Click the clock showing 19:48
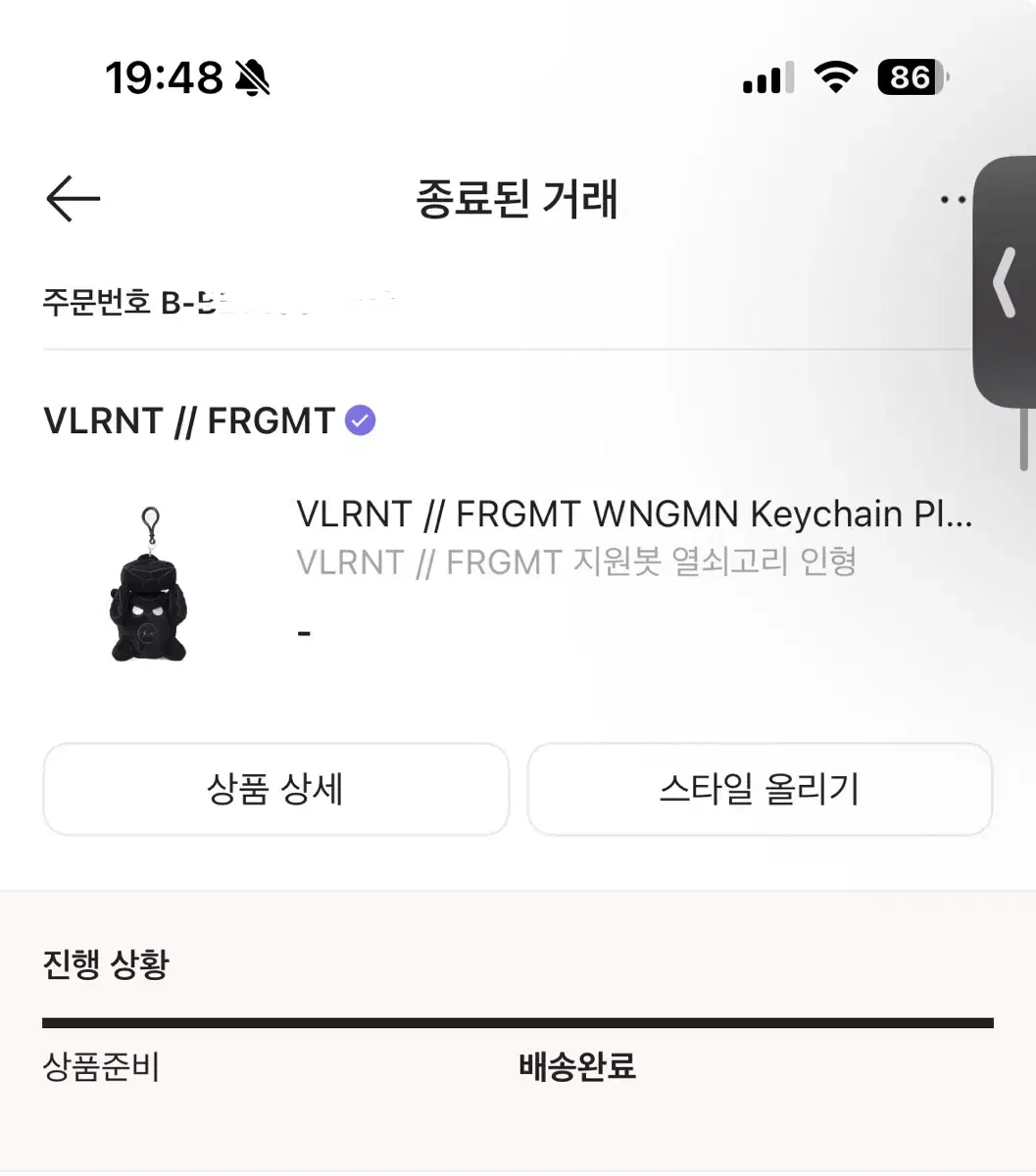 point(165,78)
